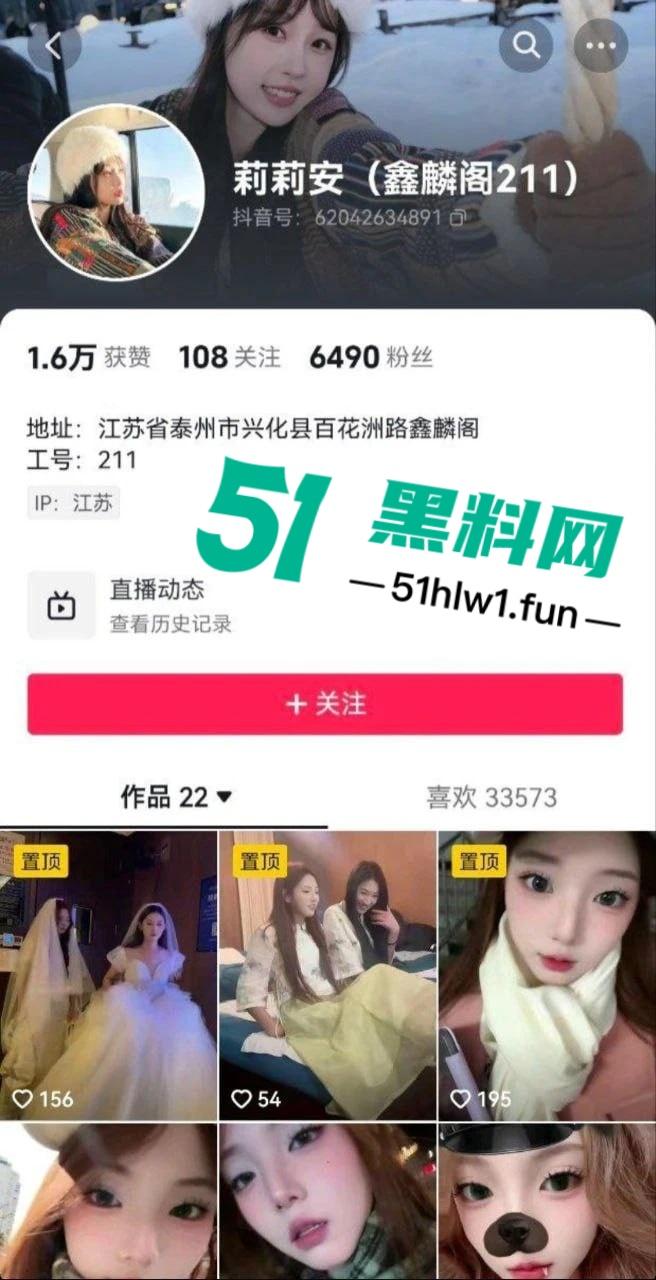Open the pinned video with 54 likes
This screenshot has height=1280, width=656.
coord(327,975)
